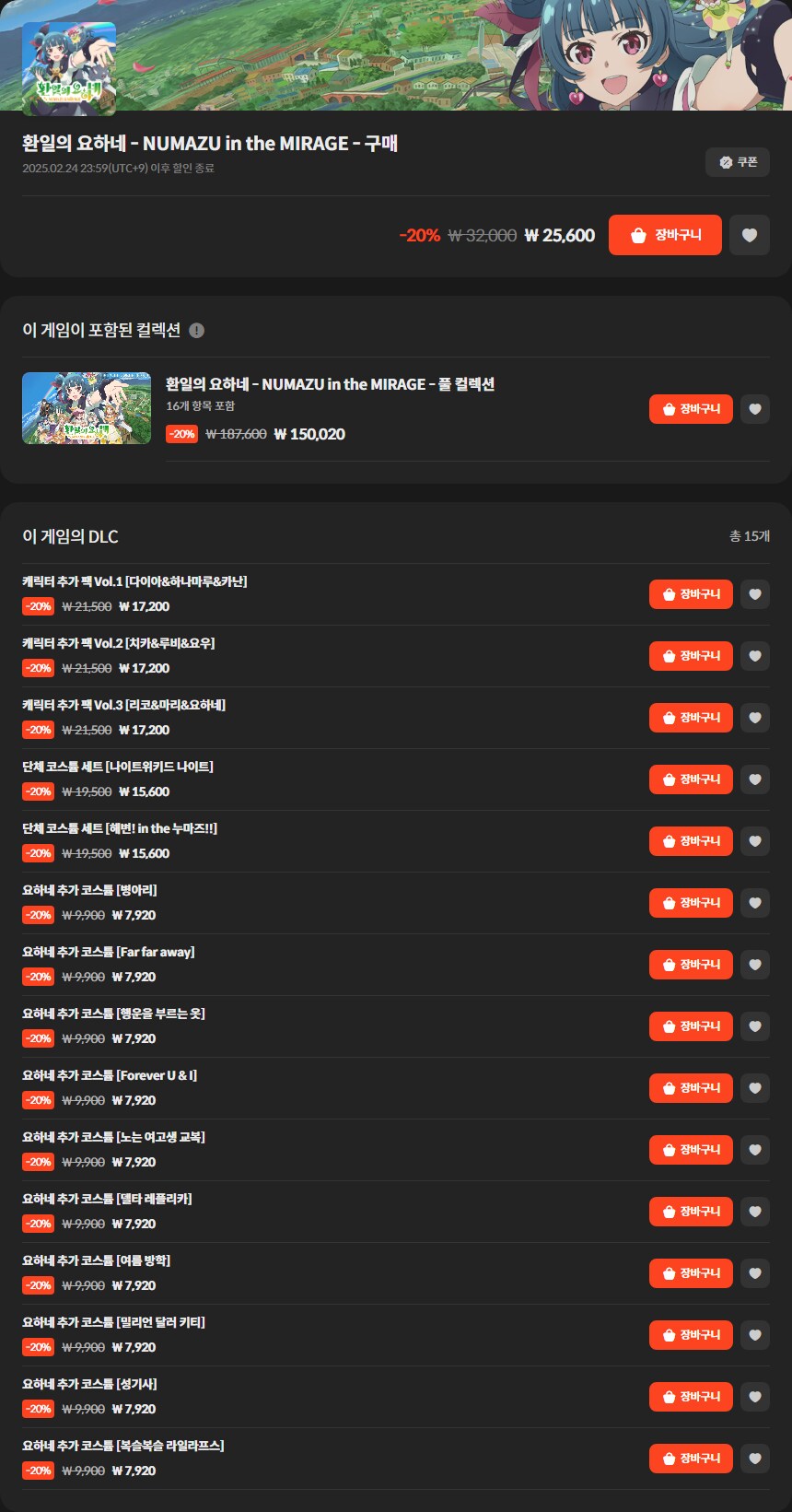Viewport: 792px width, 1512px height.
Task: Add costume [복슬복슬 라일라프스] to cart
Action: (x=691, y=1459)
